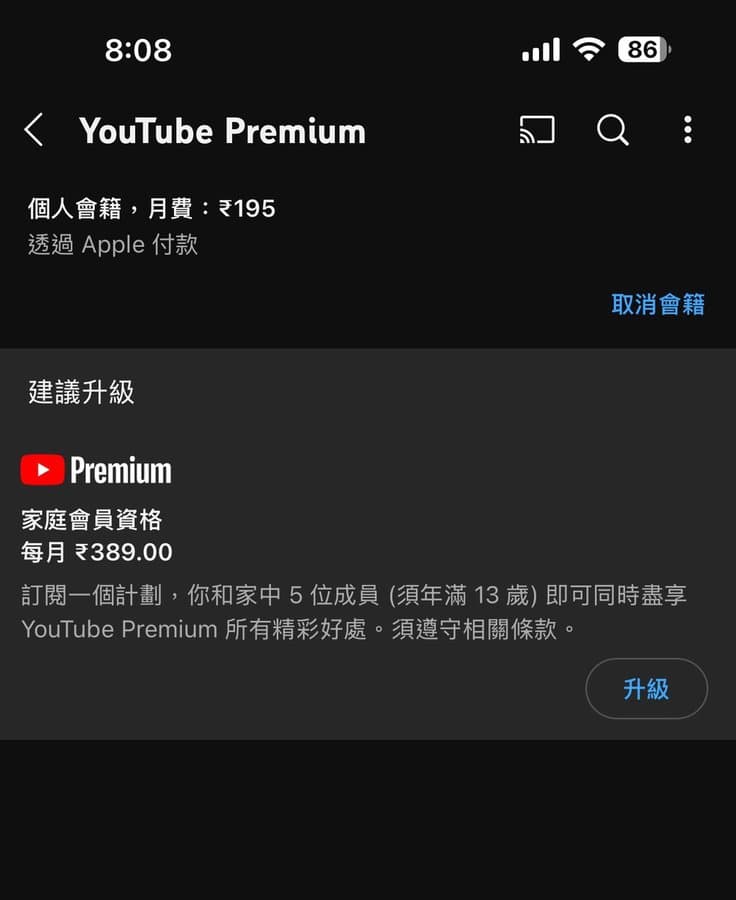Screen dimensions: 736x900
Task: Tap 升級 to upgrade to family plan
Action: (x=646, y=689)
